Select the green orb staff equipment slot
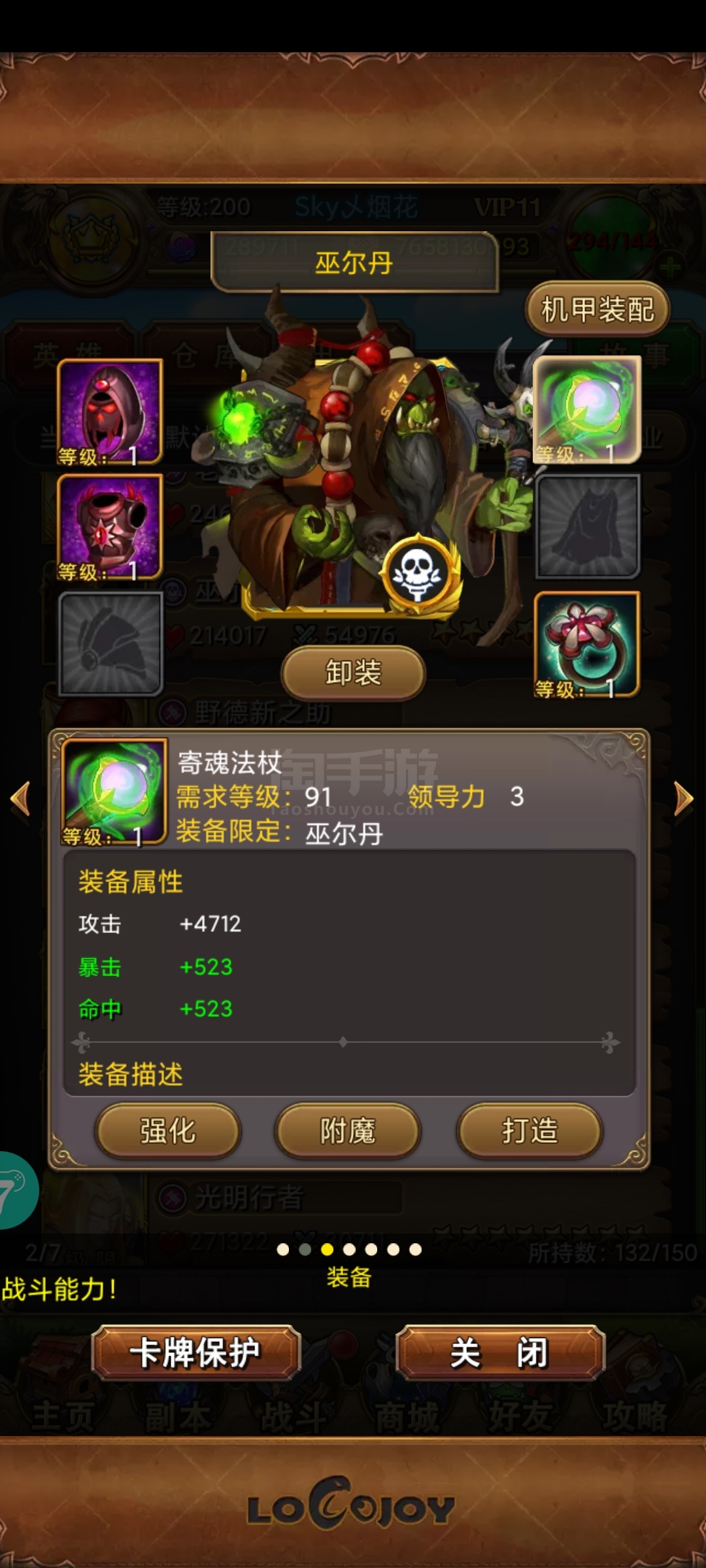The image size is (706, 1568). coord(587,410)
